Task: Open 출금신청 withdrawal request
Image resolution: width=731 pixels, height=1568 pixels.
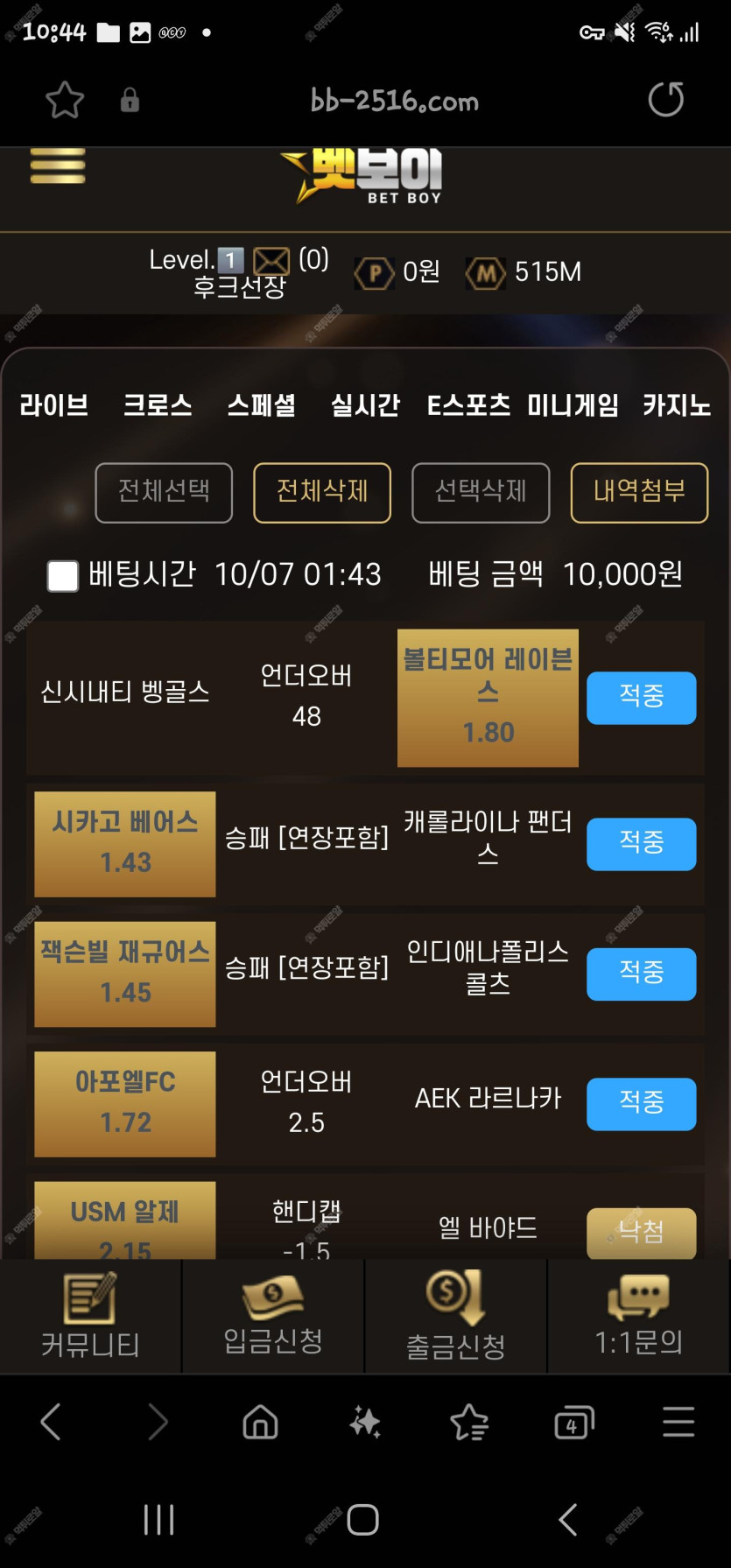Action: click(x=455, y=1317)
